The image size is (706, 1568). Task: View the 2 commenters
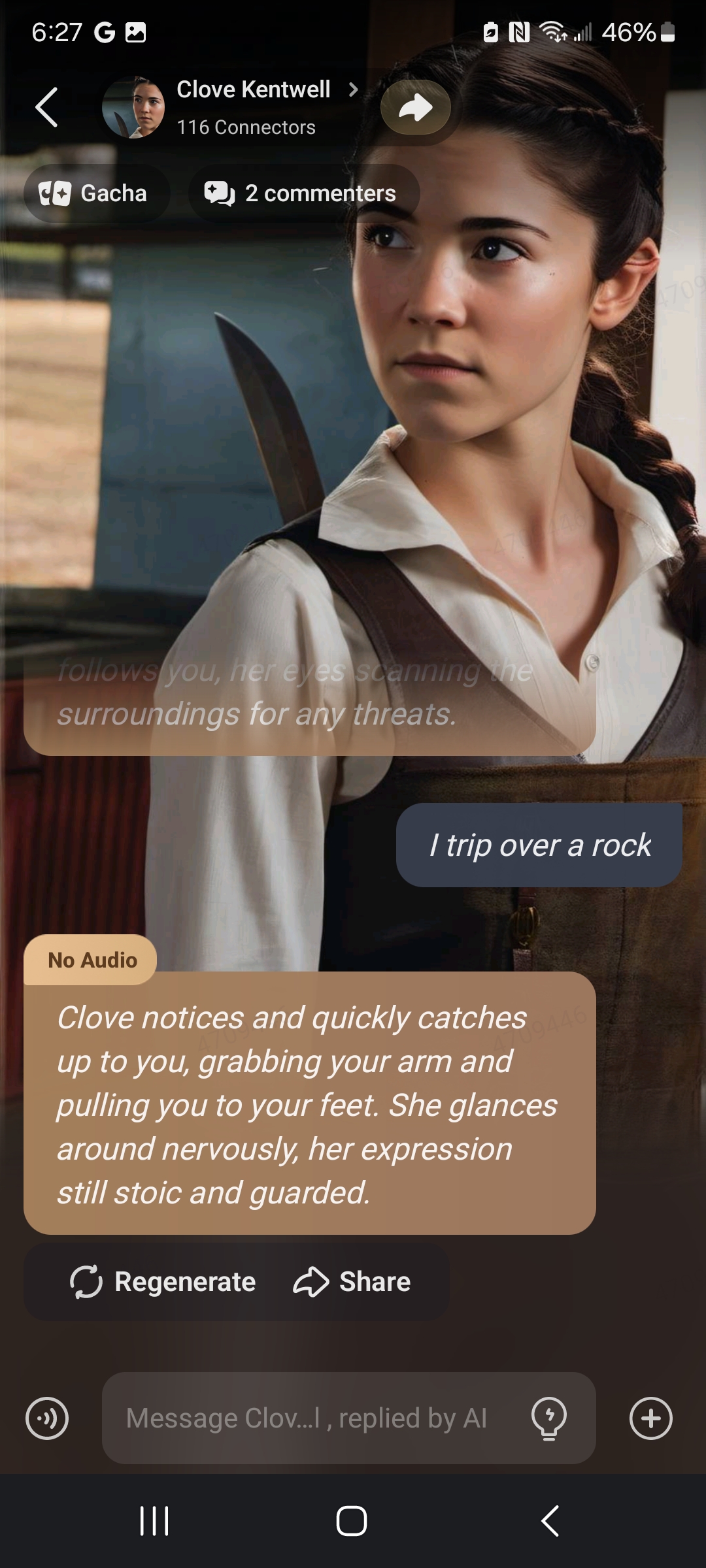[303, 193]
